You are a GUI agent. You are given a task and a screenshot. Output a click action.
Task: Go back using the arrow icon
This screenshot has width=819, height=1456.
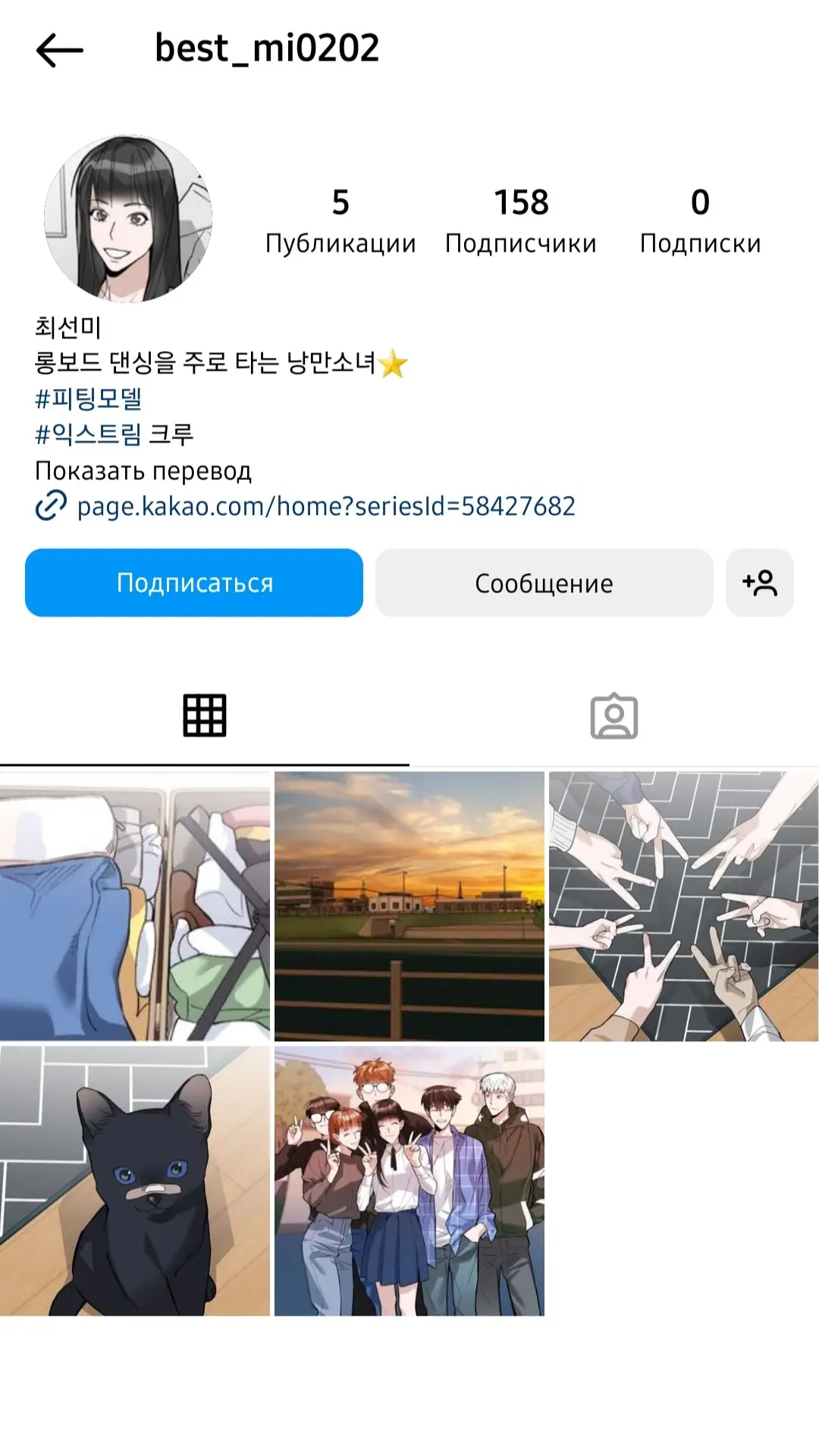[x=59, y=51]
